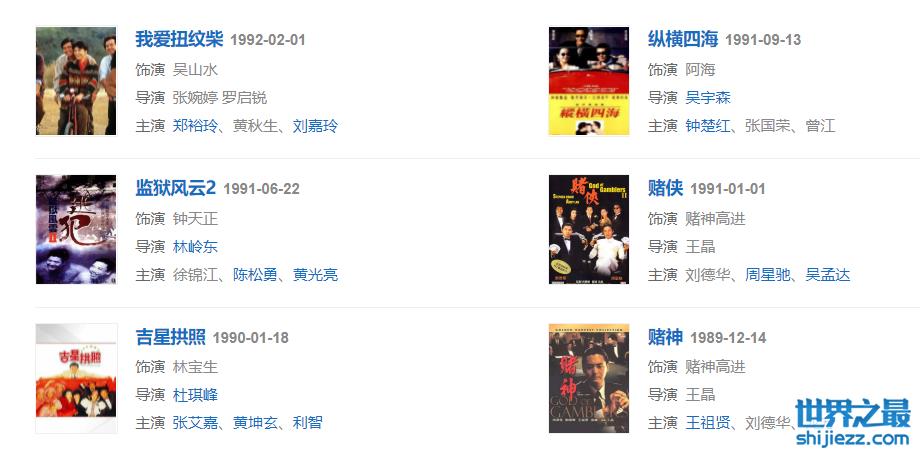View actress 张艾嘉's page

(x=195, y=423)
